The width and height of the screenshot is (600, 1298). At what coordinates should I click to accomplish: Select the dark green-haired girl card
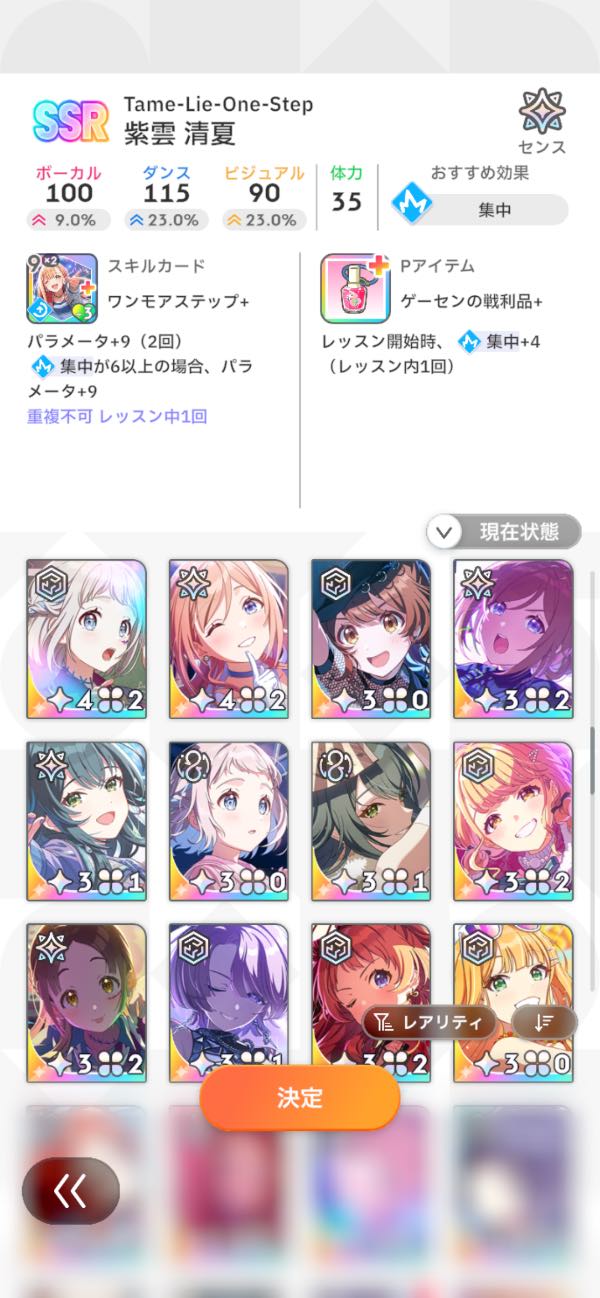(x=86, y=820)
